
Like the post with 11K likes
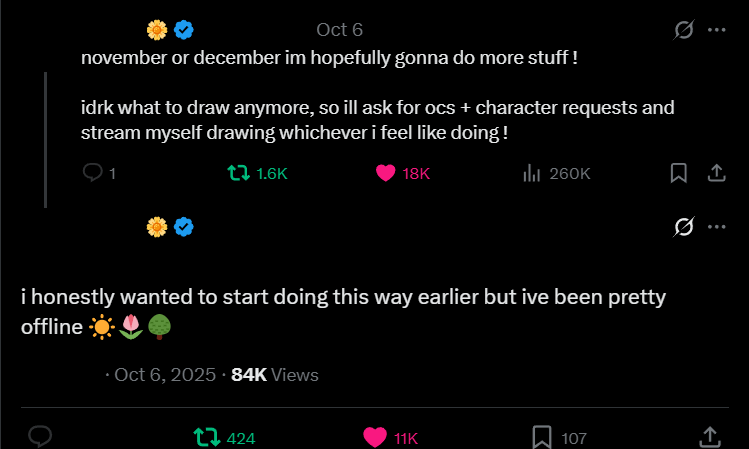pyautogui.click(x=375, y=437)
